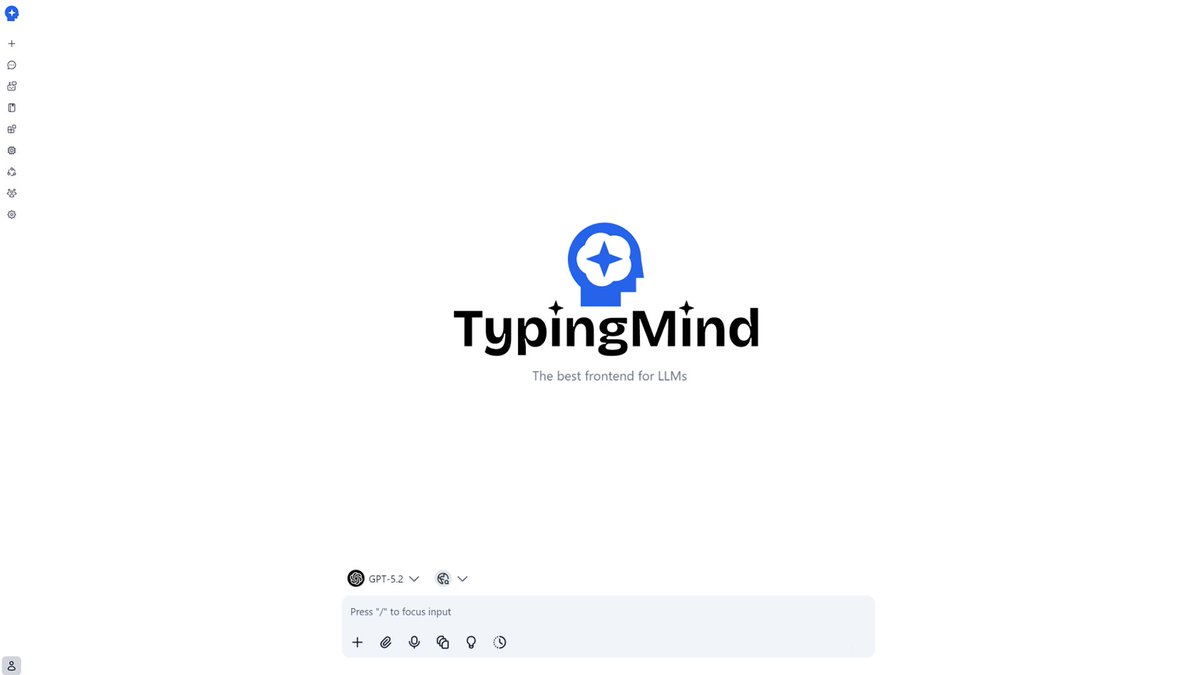The height and width of the screenshot is (675, 1200).
Task: Open the dashed clock icon in message toolbar
Action: pos(500,642)
